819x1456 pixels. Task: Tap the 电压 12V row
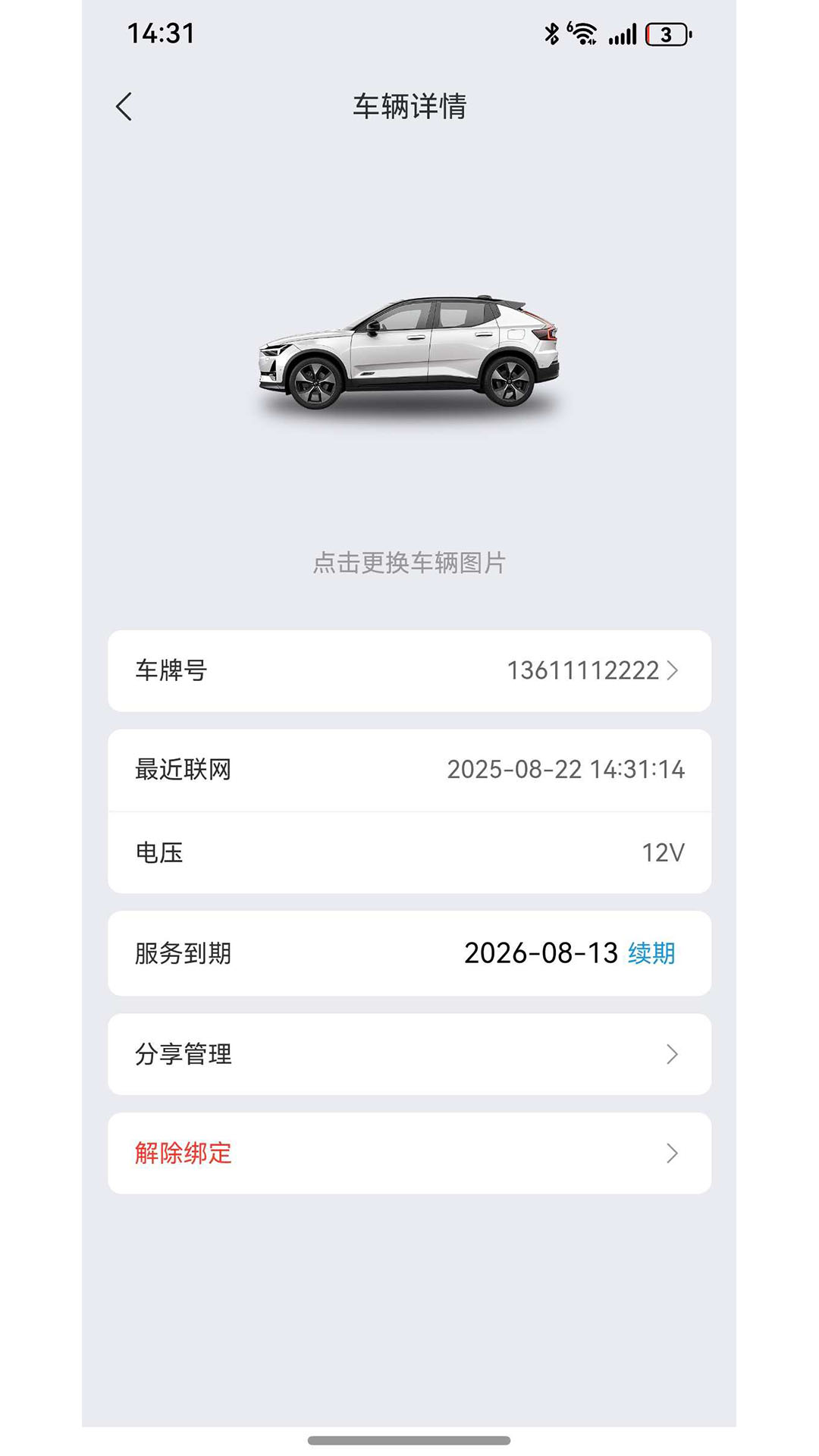(409, 854)
